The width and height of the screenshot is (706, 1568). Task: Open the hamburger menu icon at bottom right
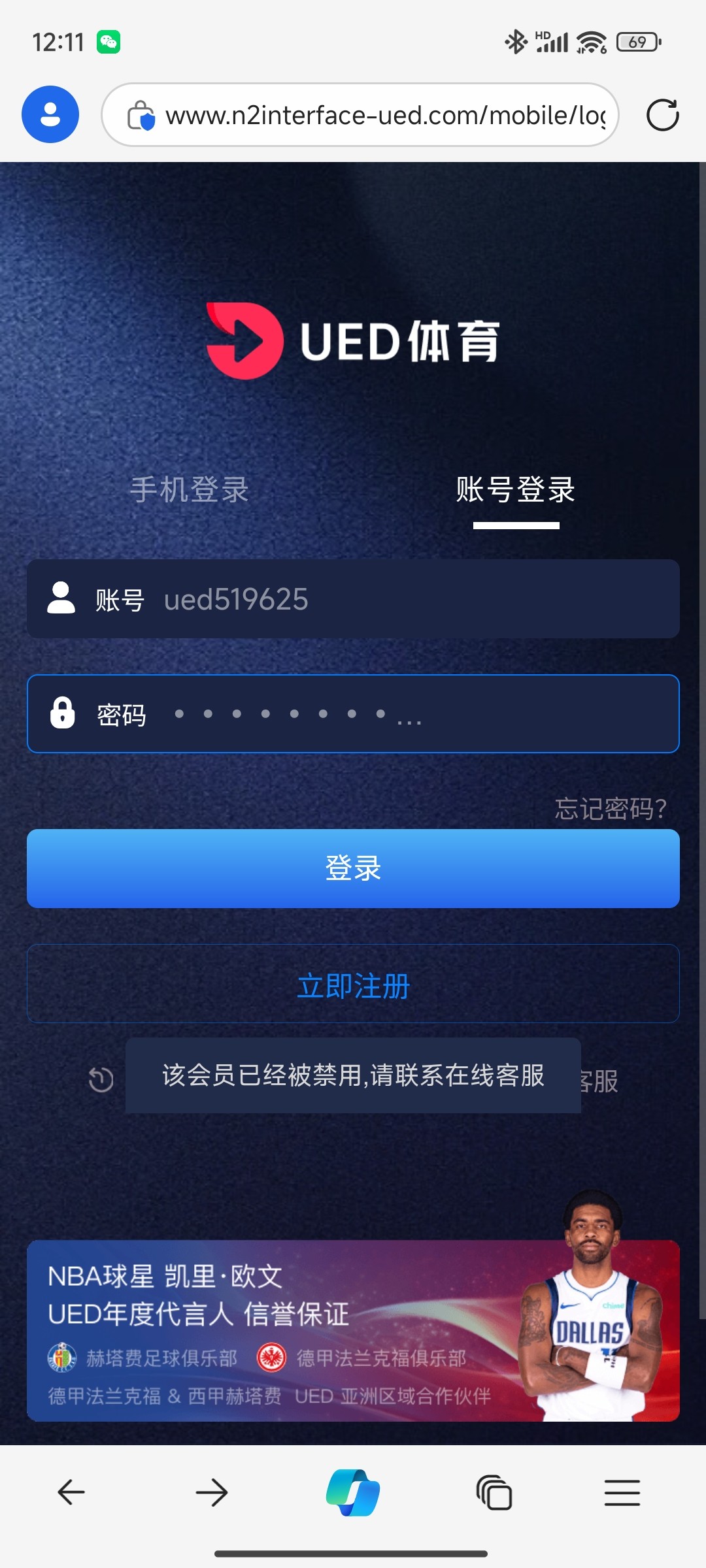[x=621, y=1493]
